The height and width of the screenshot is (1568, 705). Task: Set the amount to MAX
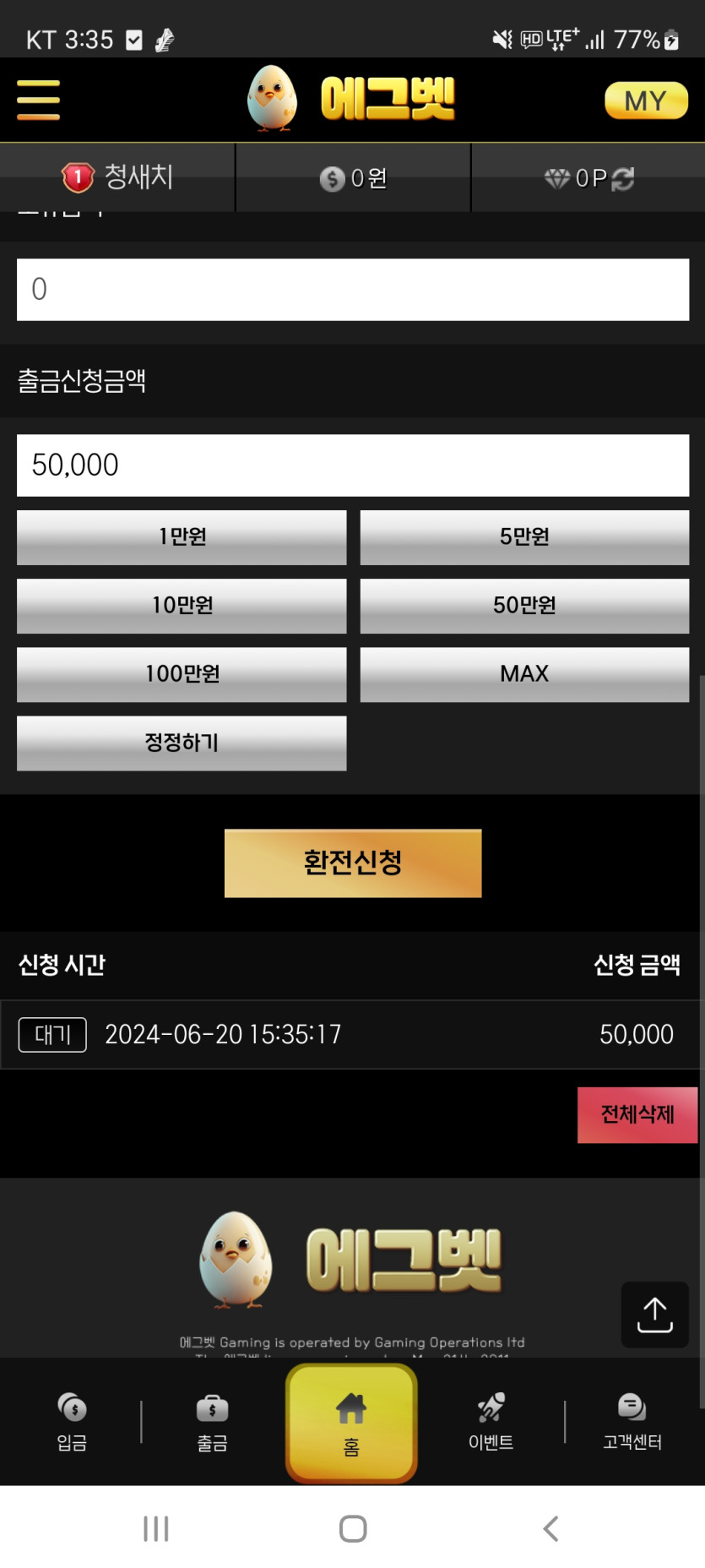tap(524, 674)
